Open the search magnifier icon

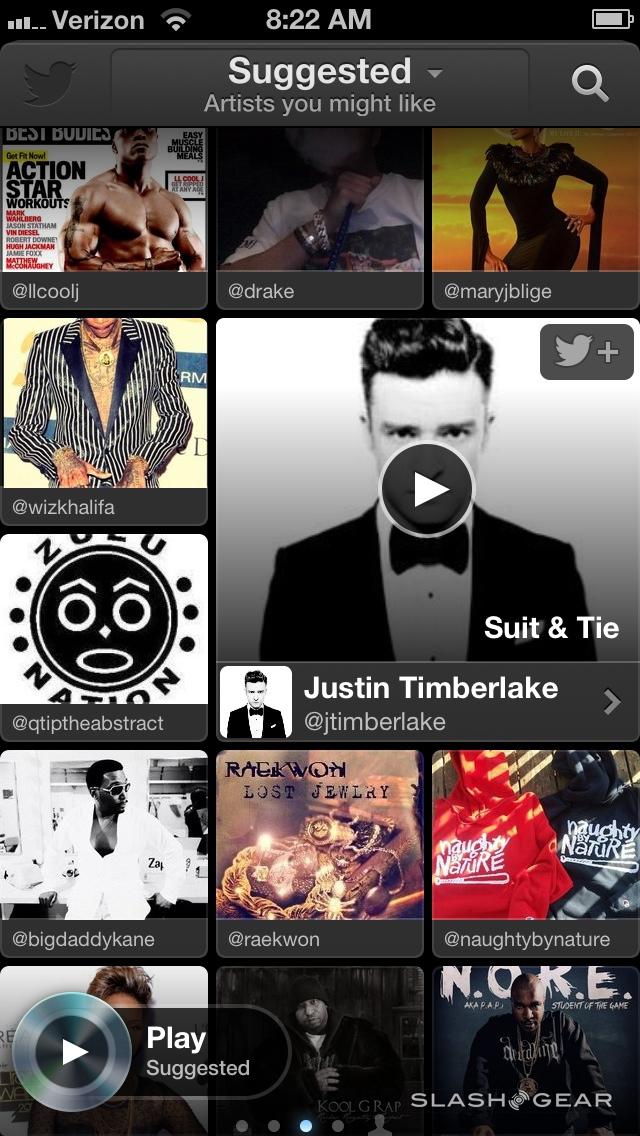[x=590, y=86]
